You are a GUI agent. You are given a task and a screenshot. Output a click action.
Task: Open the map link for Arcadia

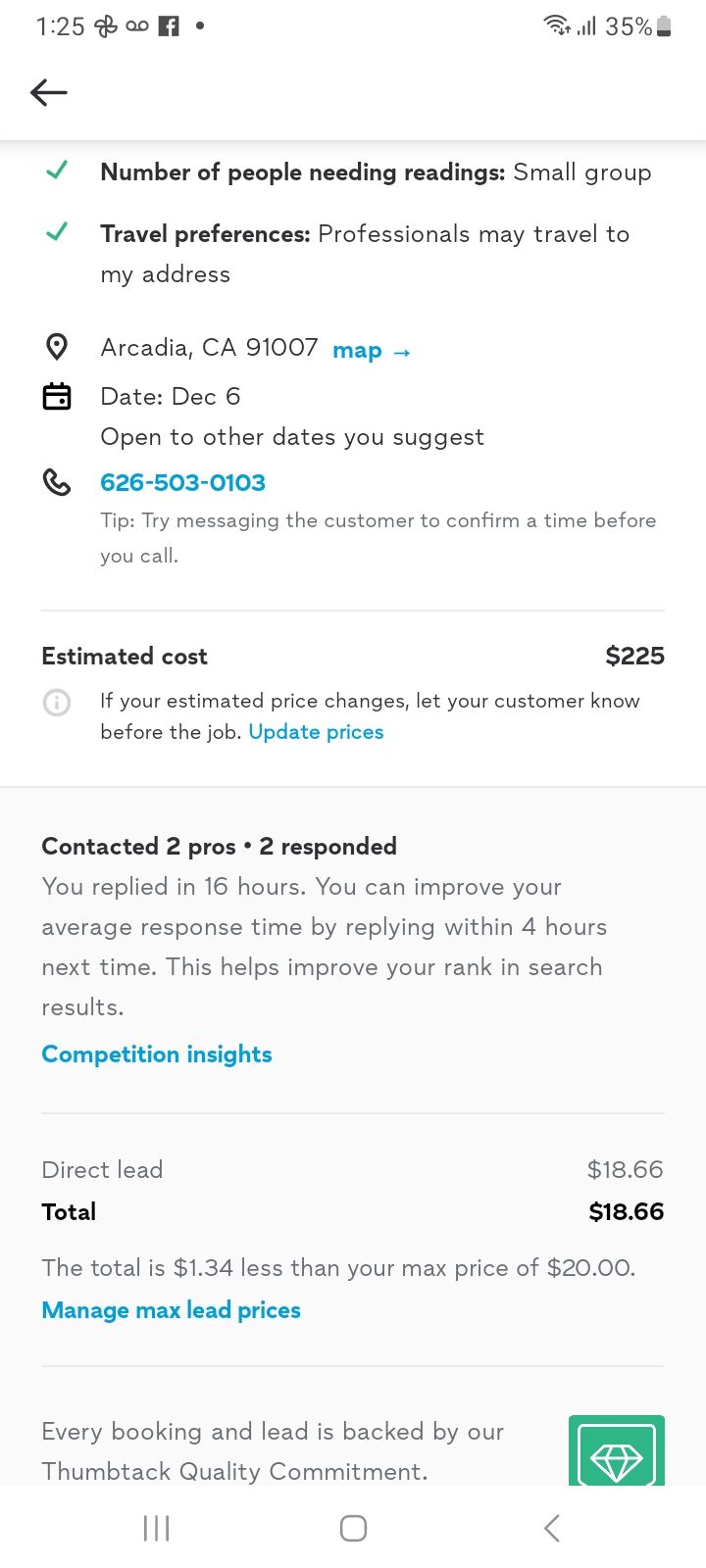point(371,351)
